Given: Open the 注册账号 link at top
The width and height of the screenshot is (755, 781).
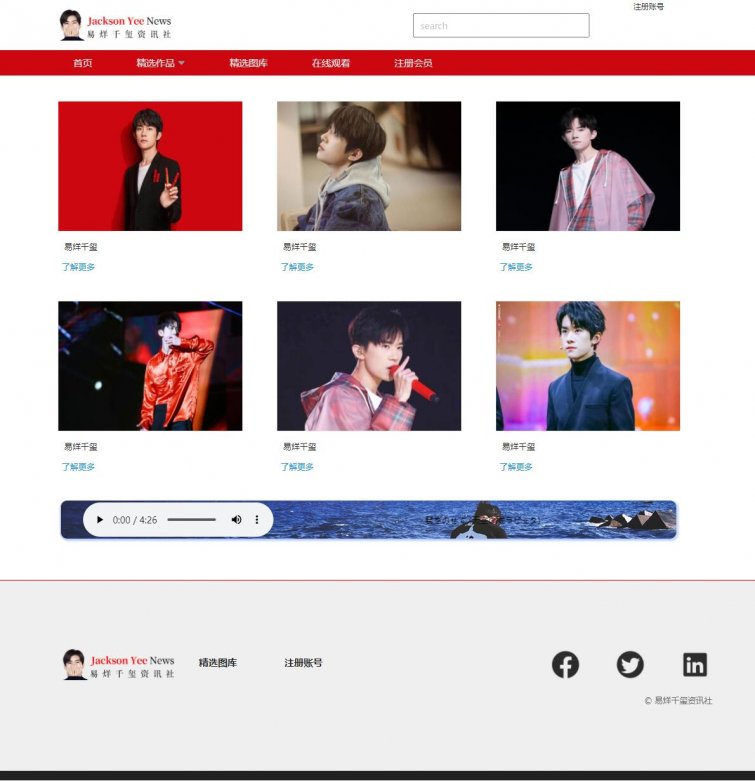Looking at the screenshot, I should pyautogui.click(x=648, y=7).
